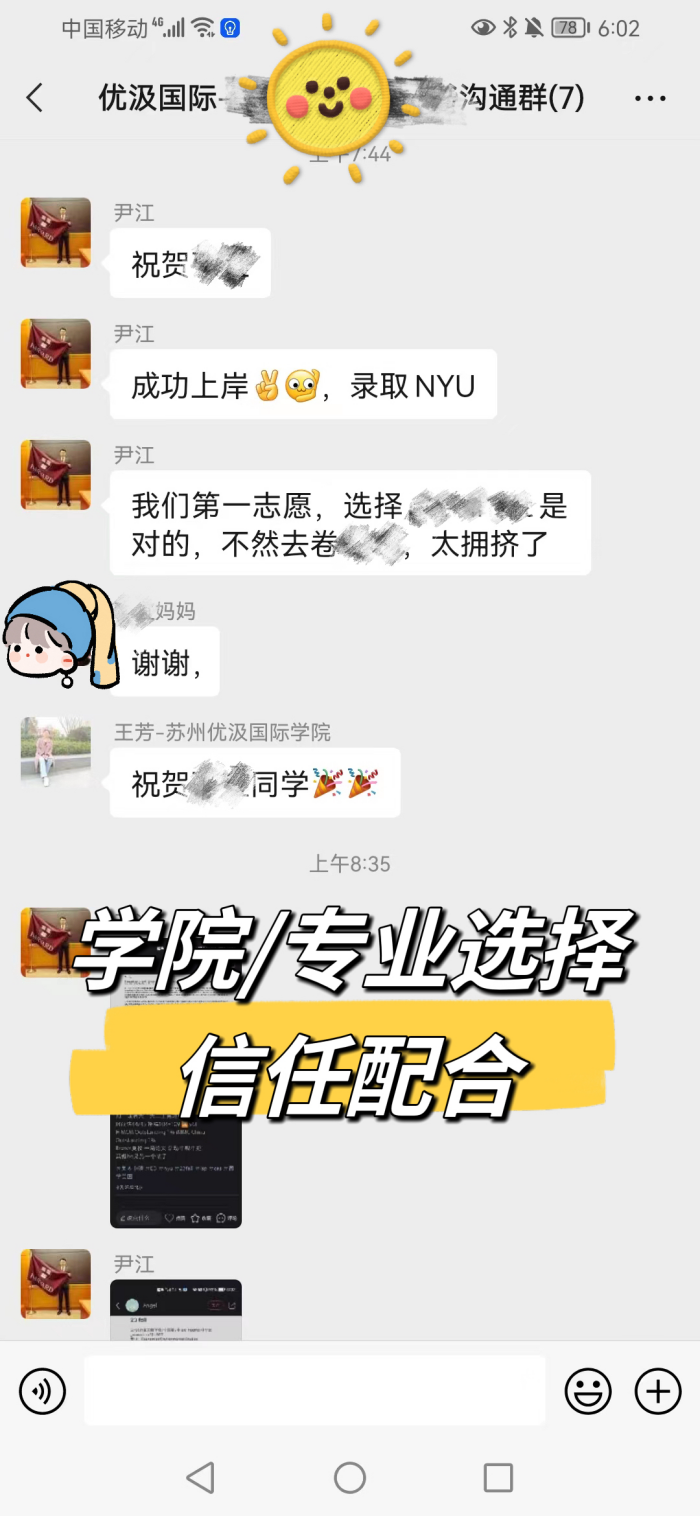Go back from the group chat
Image resolution: width=700 pixels, height=1516 pixels.
35,98
